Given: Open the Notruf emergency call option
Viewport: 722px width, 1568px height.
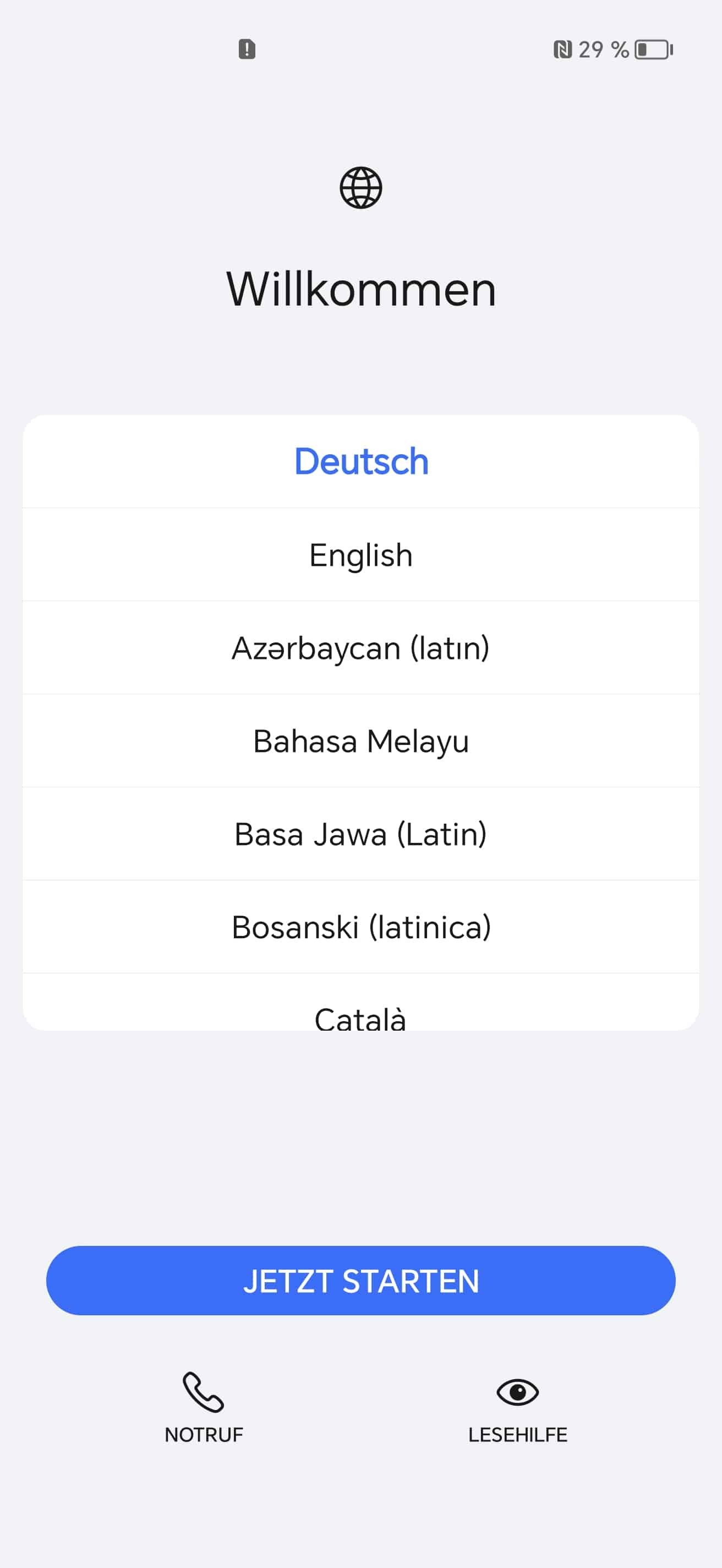Looking at the screenshot, I should pos(204,1407).
